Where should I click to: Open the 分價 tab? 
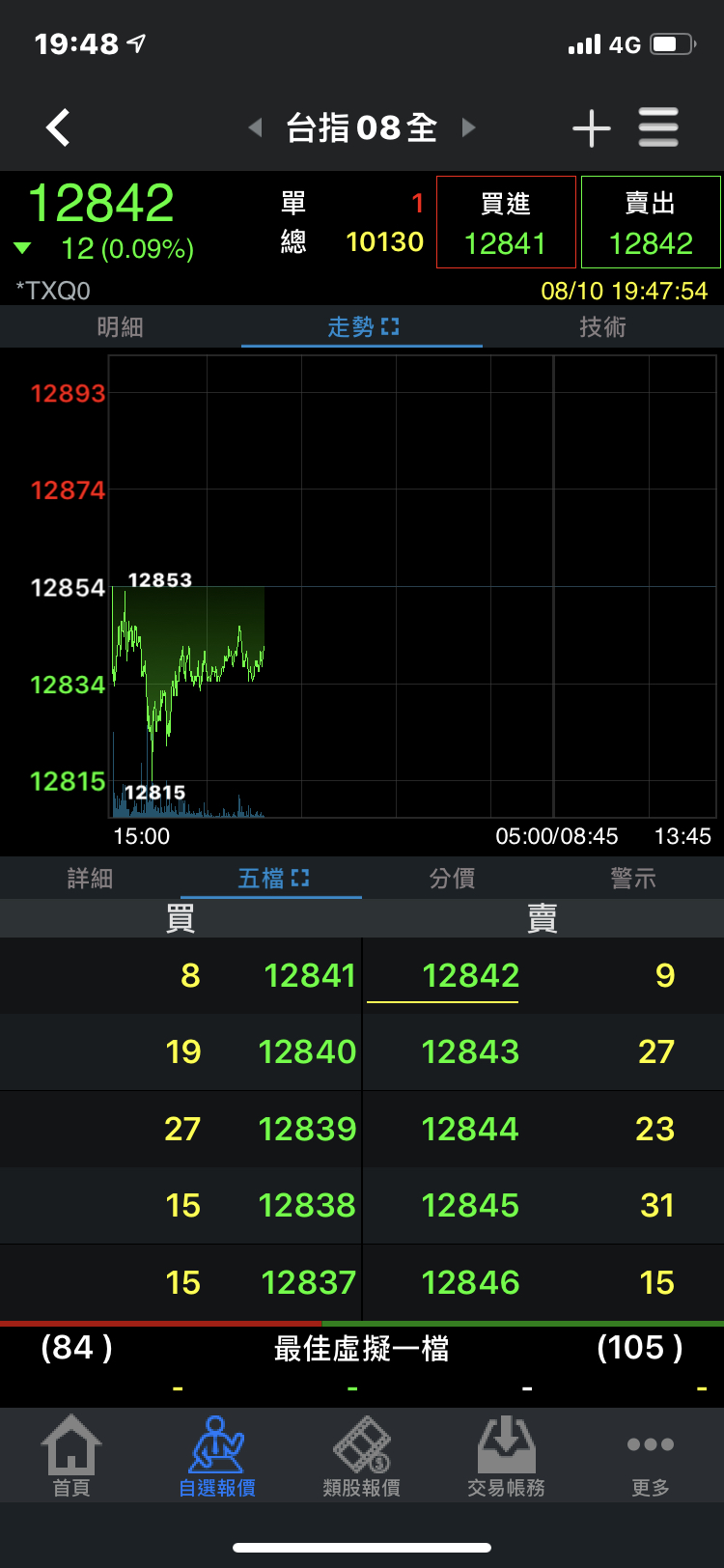(452, 878)
